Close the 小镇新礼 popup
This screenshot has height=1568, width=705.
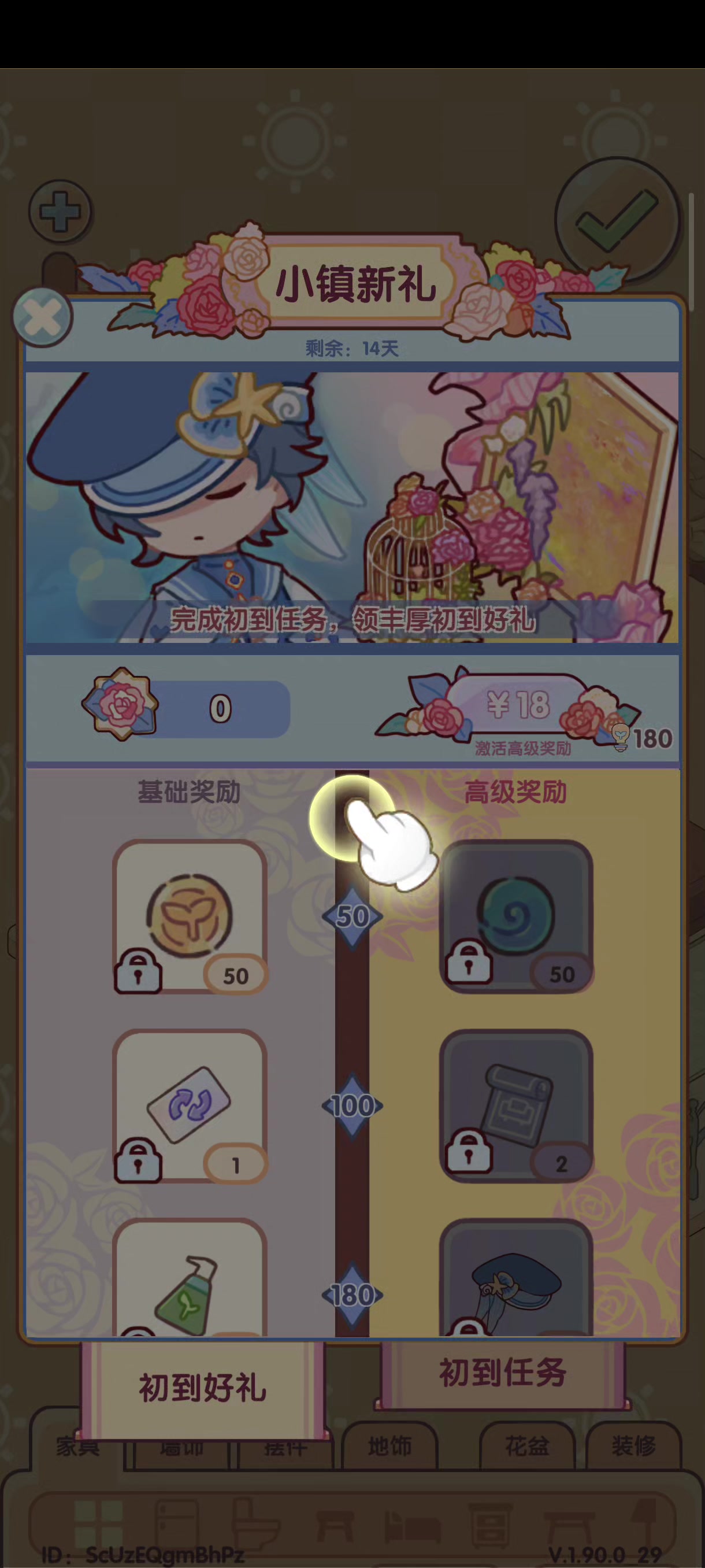pos(43,317)
